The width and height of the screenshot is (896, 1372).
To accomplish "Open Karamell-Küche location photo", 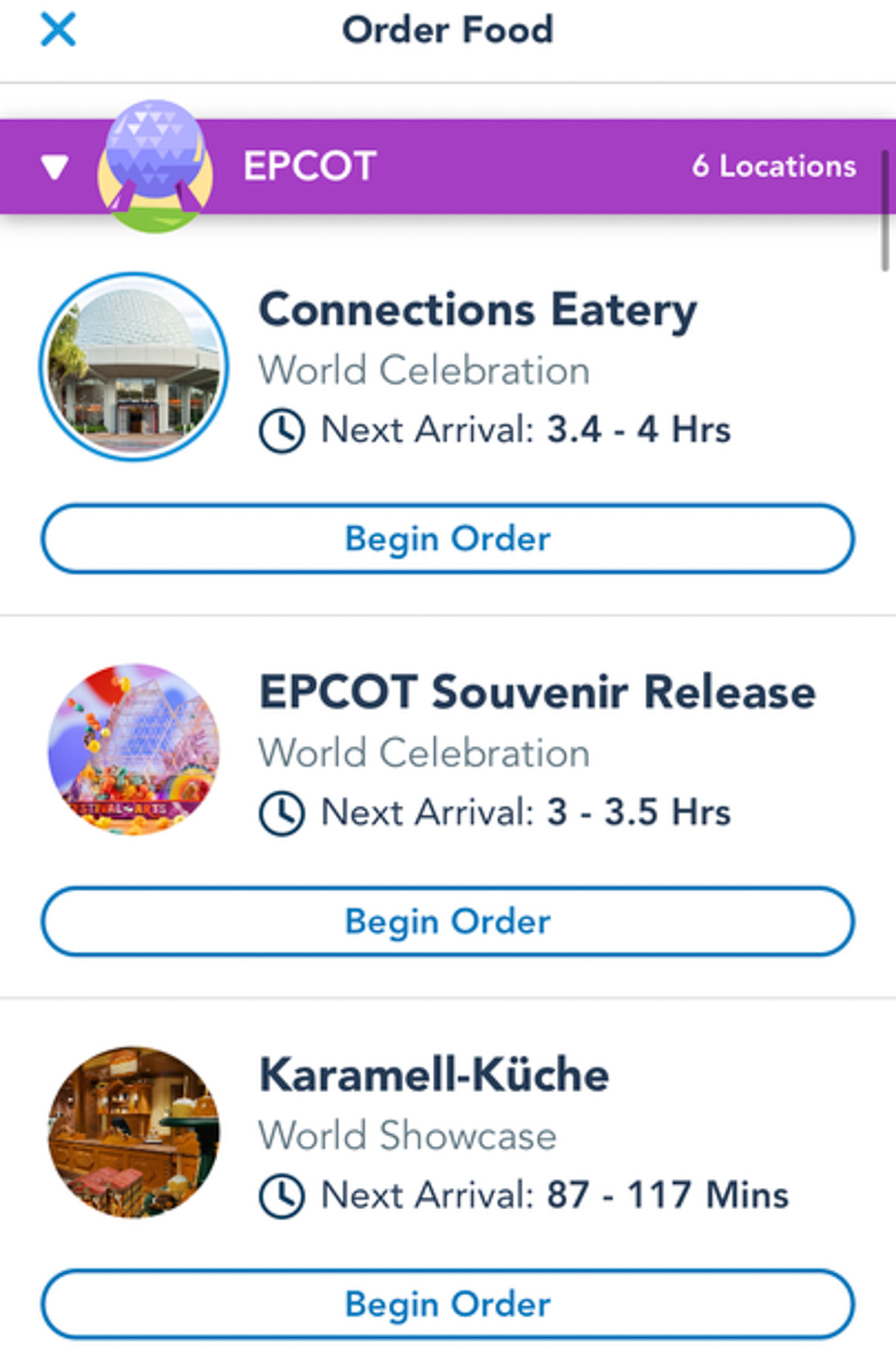I will point(134,1132).
